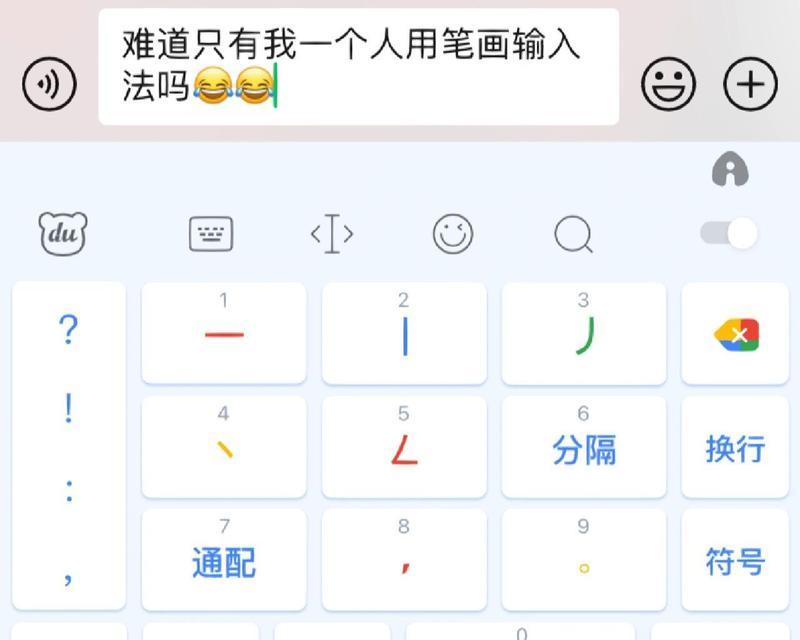Tap the message text field
The height and width of the screenshot is (640, 800).
(x=358, y=67)
